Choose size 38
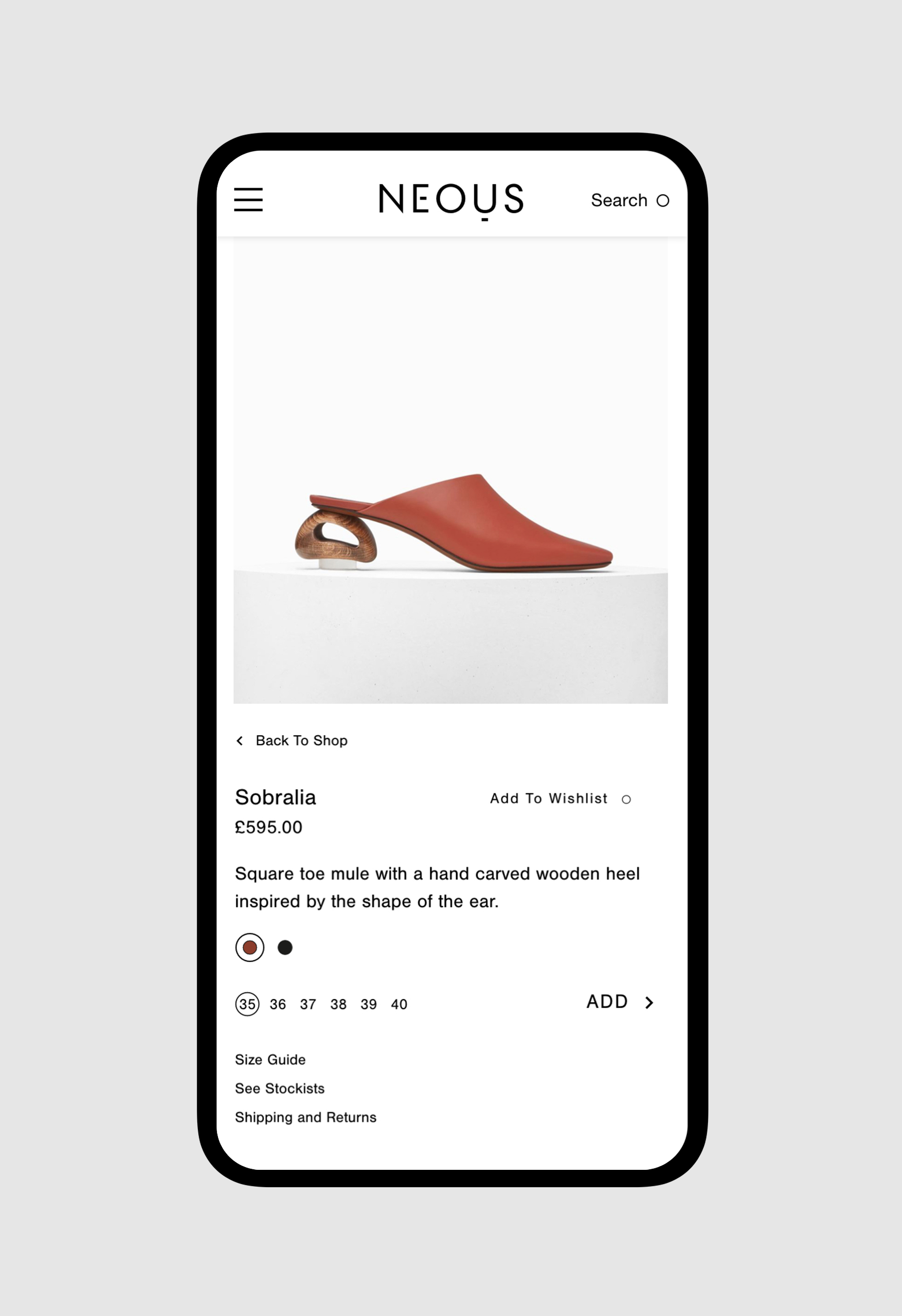This screenshot has width=902, height=1316. coord(338,1004)
